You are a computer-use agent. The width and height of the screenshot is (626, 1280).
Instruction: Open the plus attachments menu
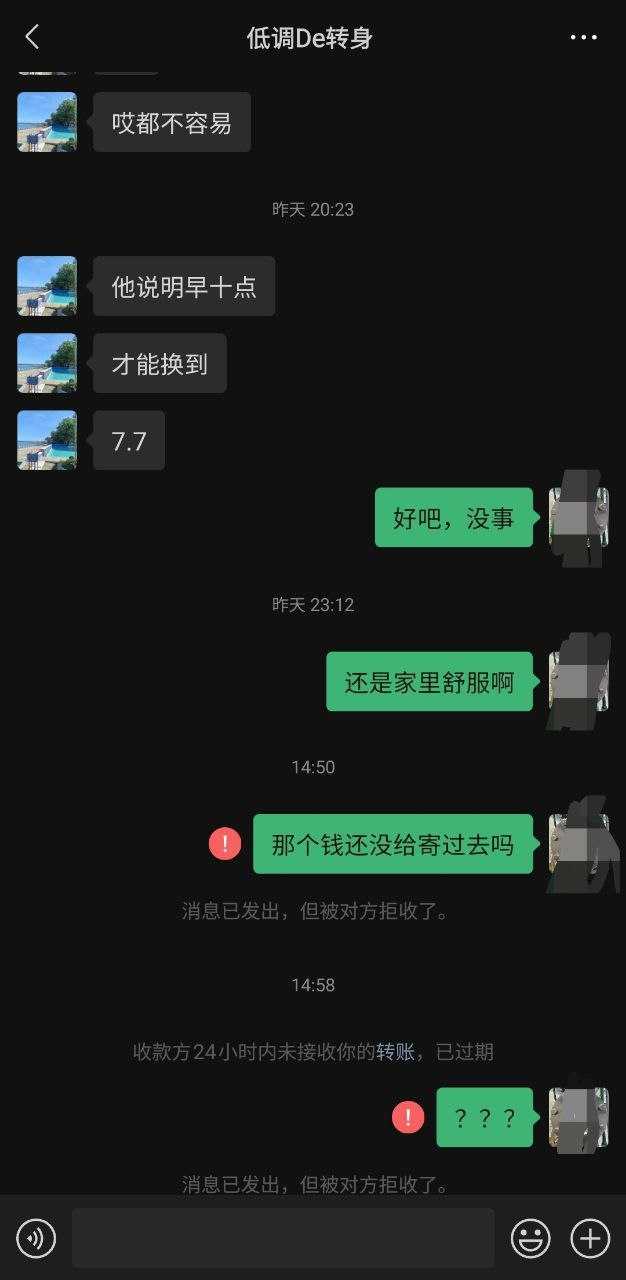click(x=590, y=1239)
